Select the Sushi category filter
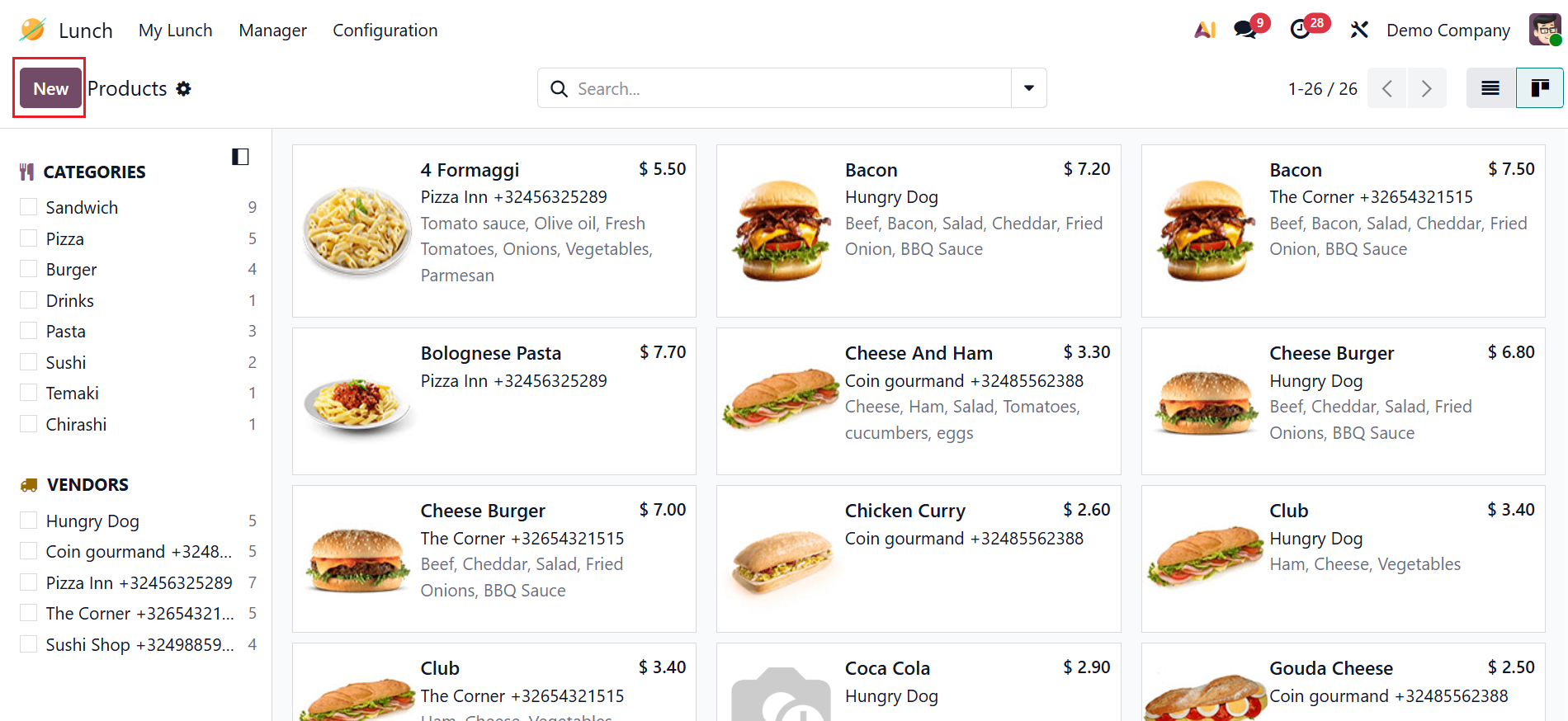Screen dimensions: 1568x721 click(29, 362)
